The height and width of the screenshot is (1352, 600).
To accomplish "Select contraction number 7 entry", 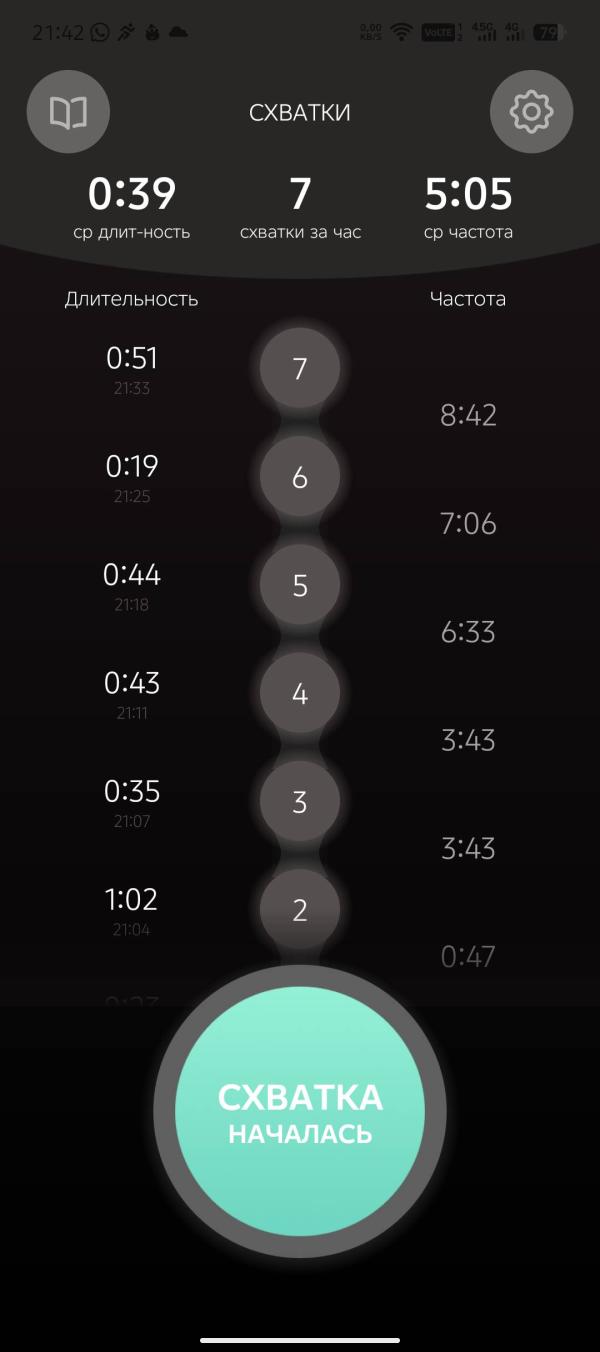I will click(x=300, y=369).
